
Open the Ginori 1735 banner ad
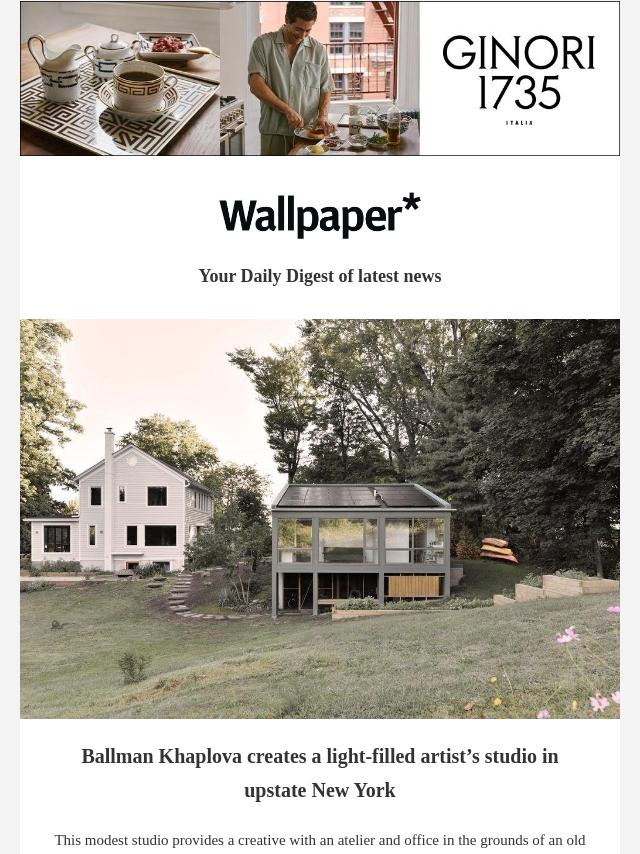click(x=320, y=78)
